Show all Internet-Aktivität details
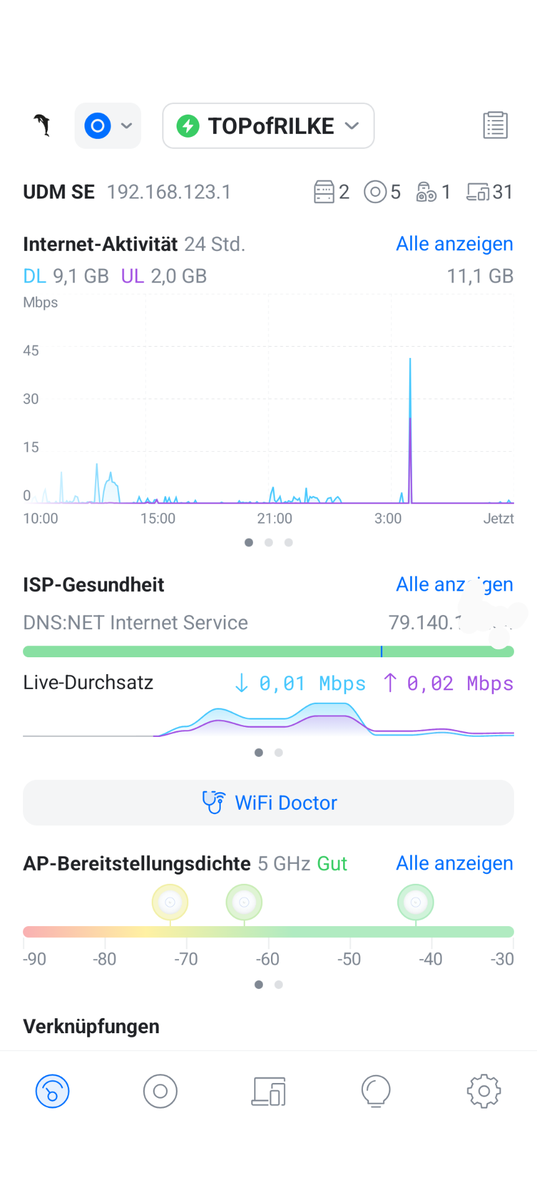The image size is (537, 1200). pyautogui.click(x=454, y=244)
